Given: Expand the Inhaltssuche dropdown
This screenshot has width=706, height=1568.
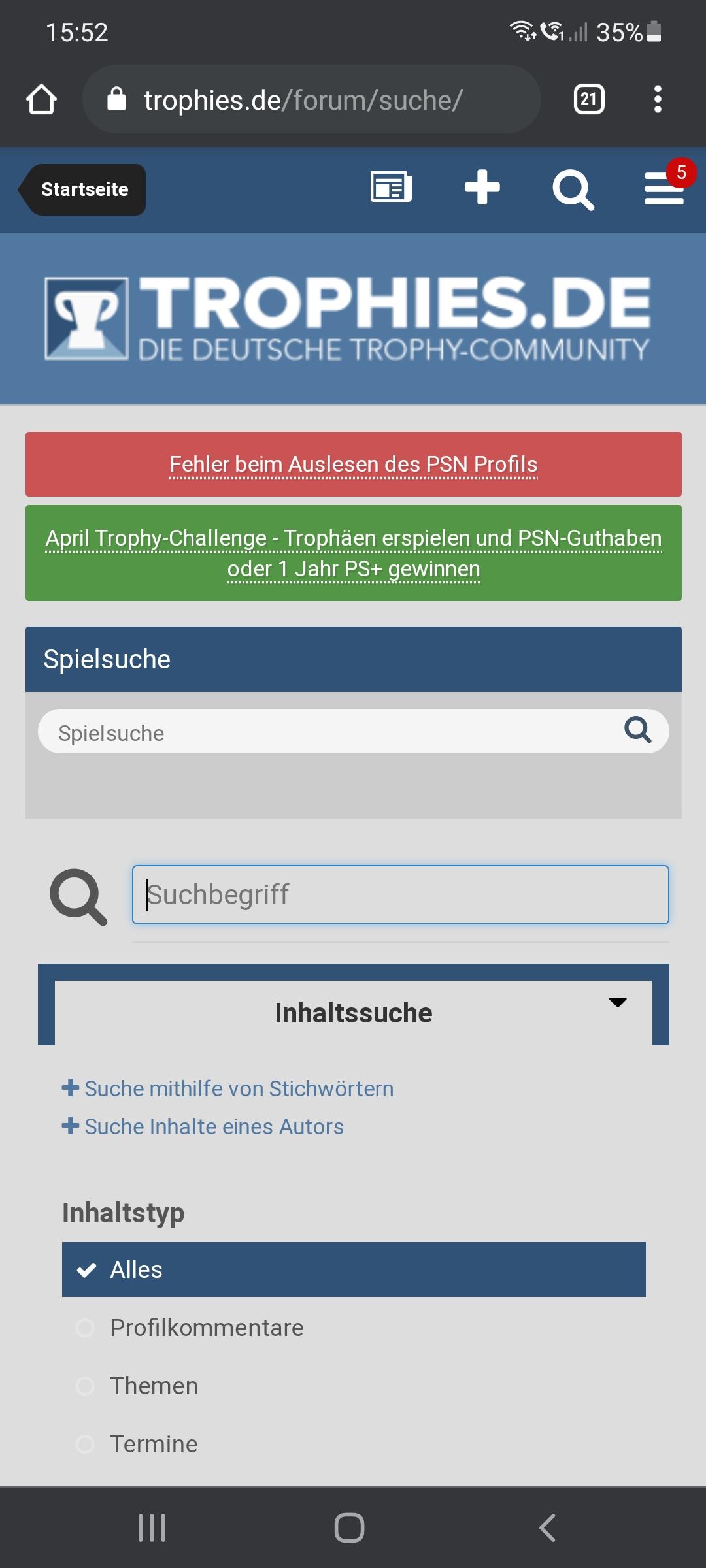Looking at the screenshot, I should tap(354, 1013).
